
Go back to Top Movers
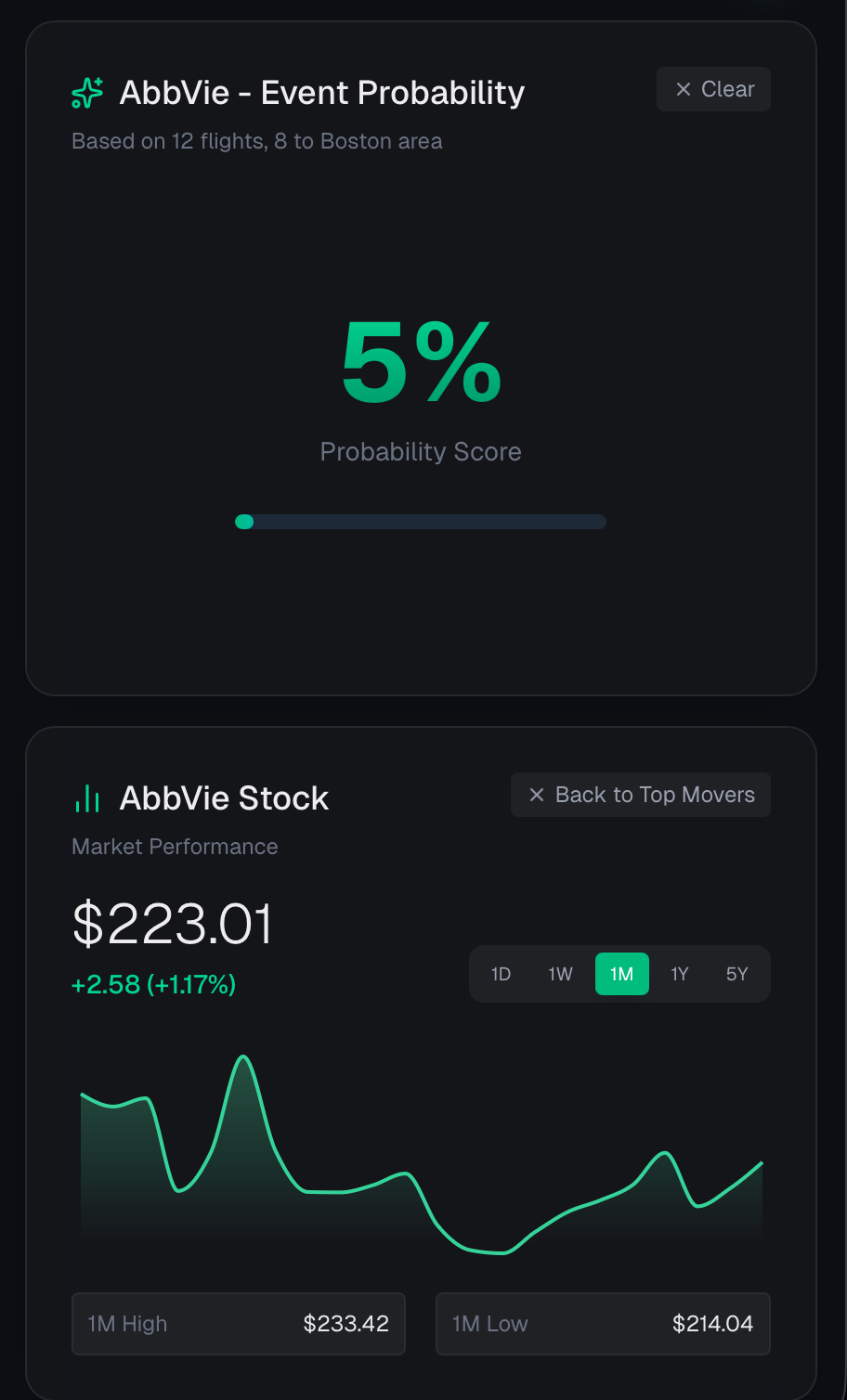(x=641, y=795)
